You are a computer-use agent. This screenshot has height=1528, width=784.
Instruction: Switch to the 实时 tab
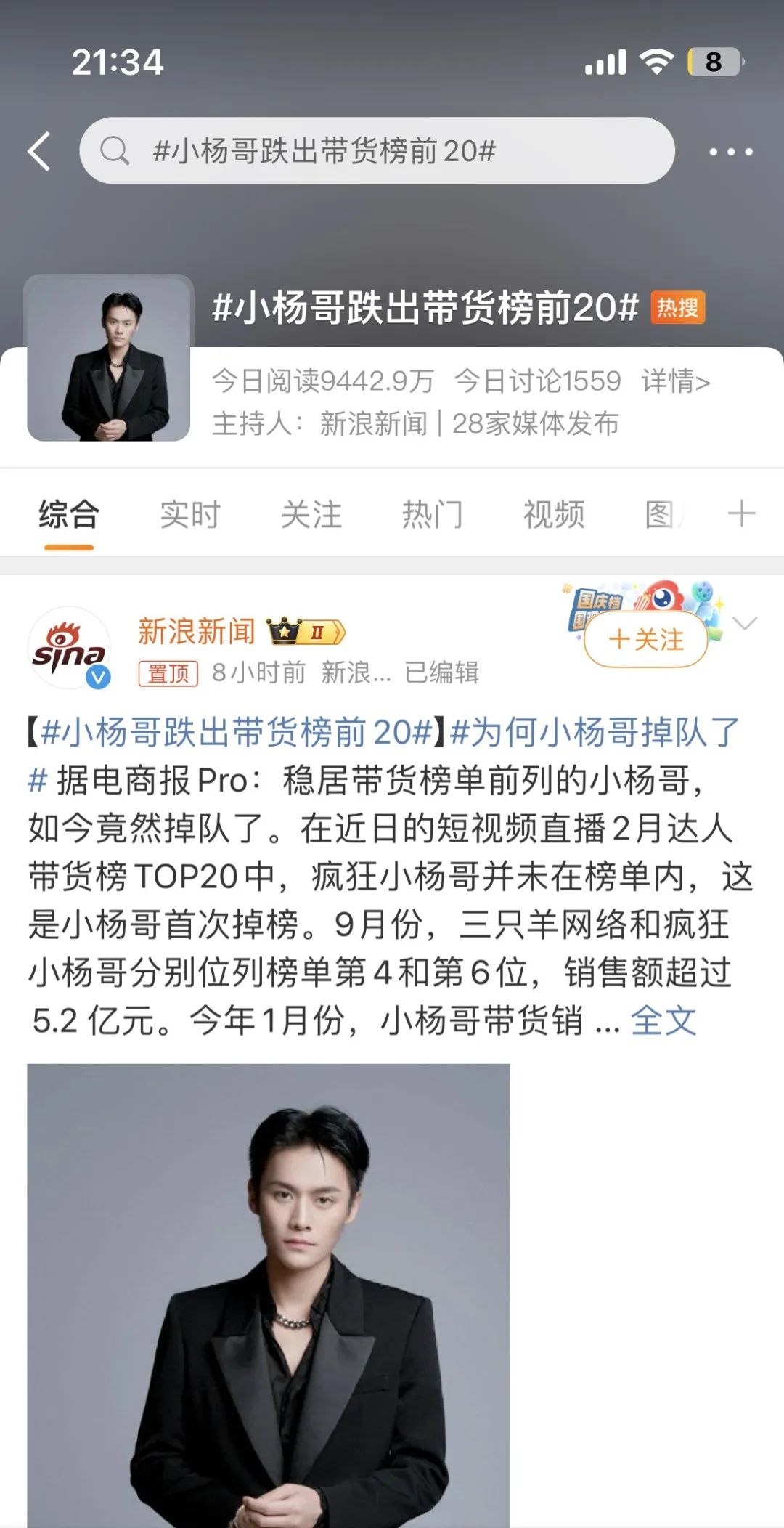click(190, 515)
